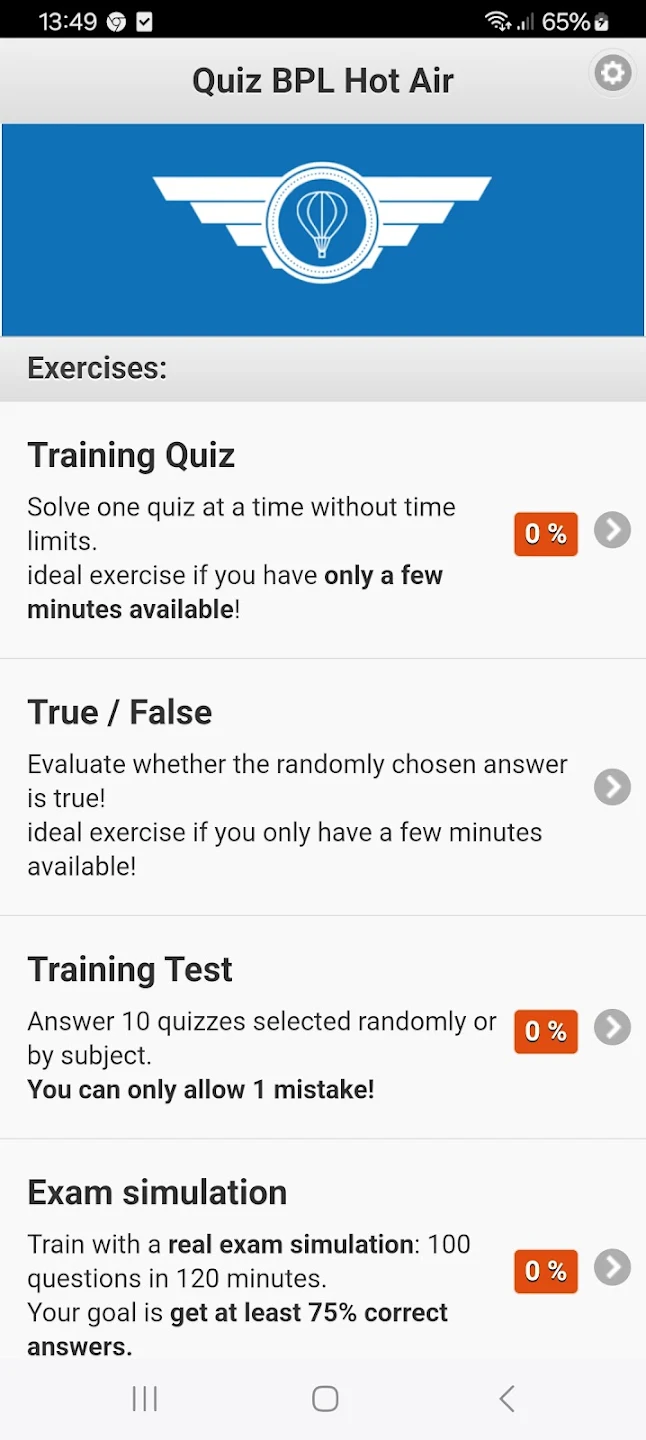Start the Training Quiz exercise
646x1440 pixels.
(x=612, y=530)
